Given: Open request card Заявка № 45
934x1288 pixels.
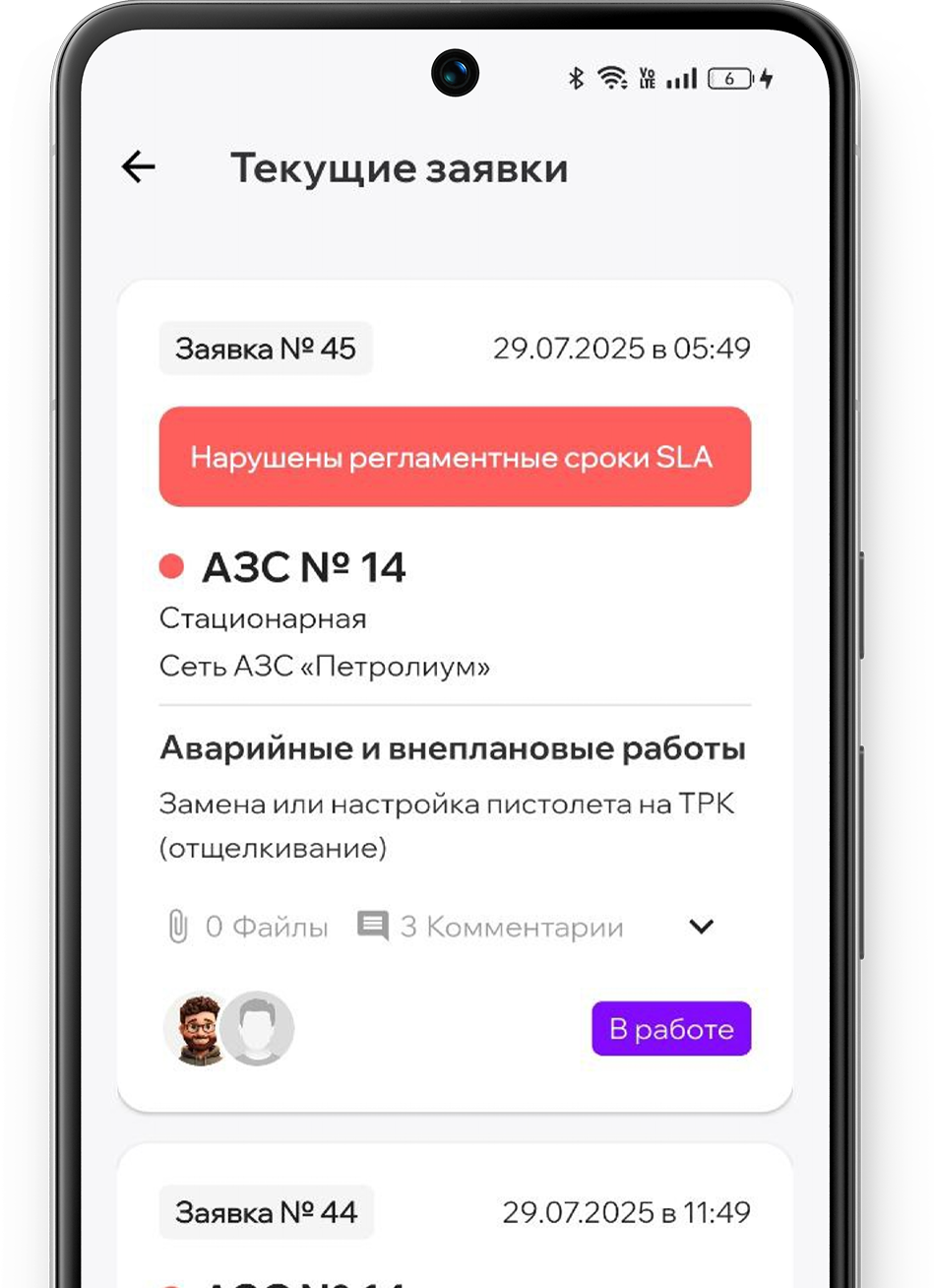Looking at the screenshot, I should 266,349.
